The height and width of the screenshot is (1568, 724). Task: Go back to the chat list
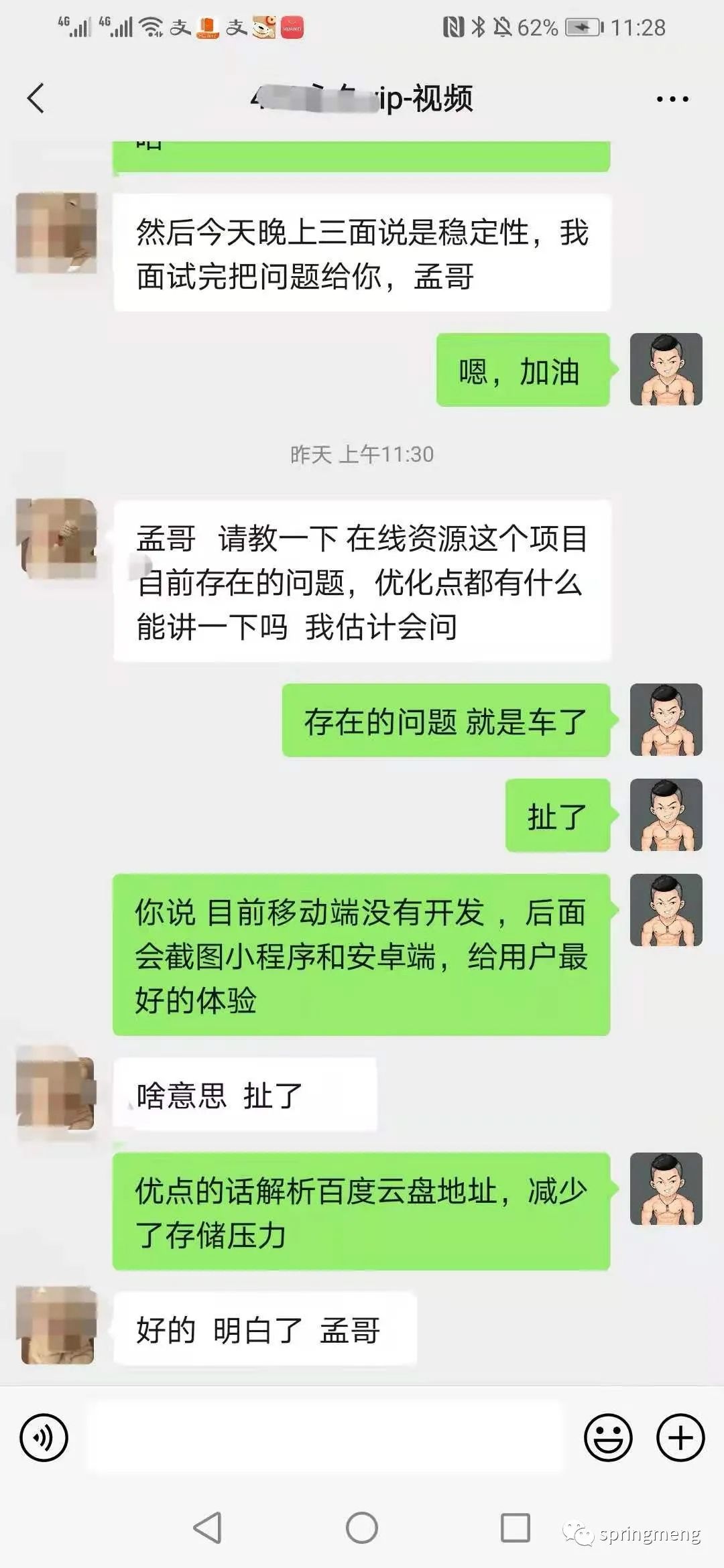click(36, 99)
